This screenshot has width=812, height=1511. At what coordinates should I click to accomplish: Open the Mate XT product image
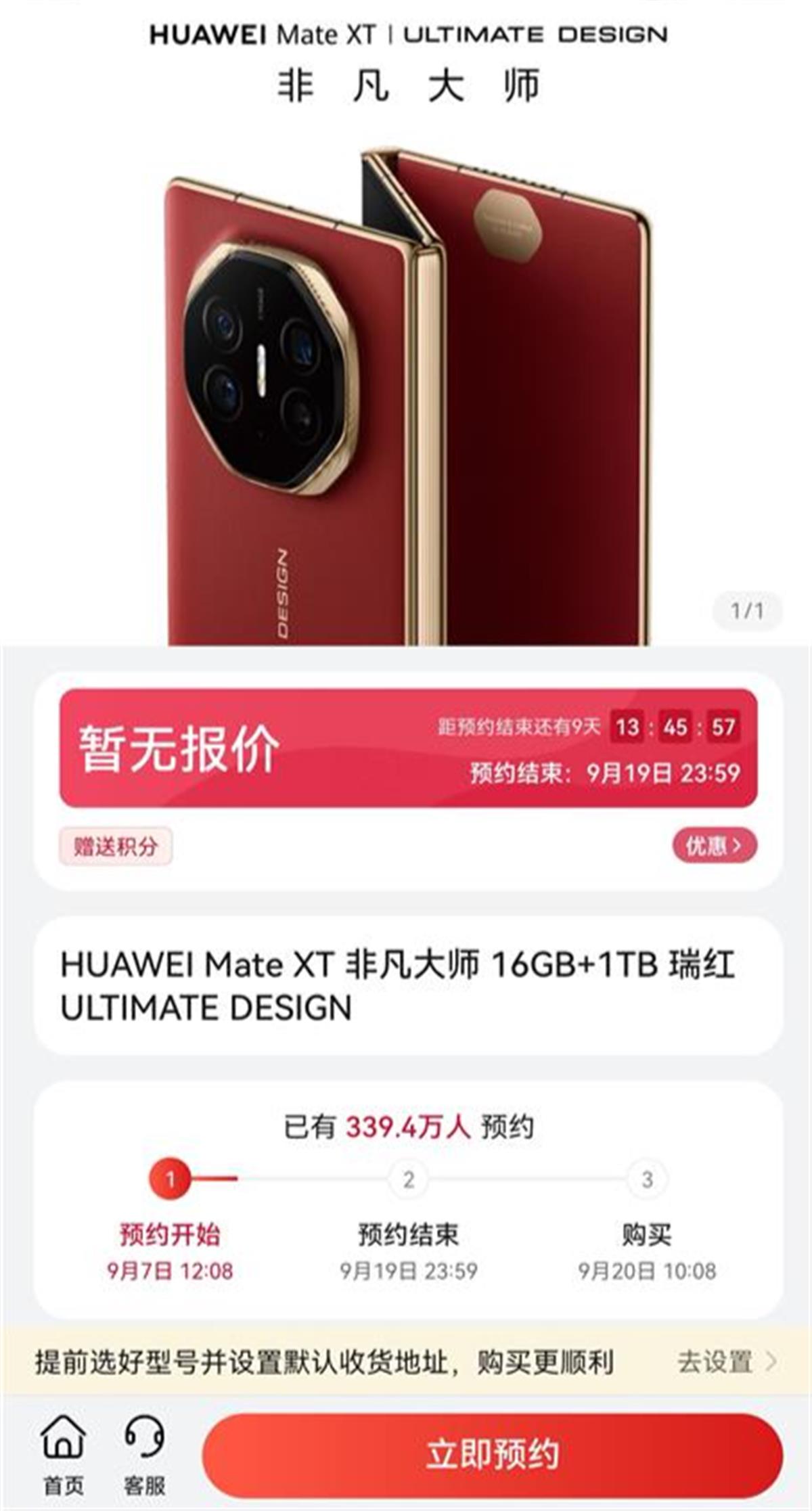pos(406,392)
